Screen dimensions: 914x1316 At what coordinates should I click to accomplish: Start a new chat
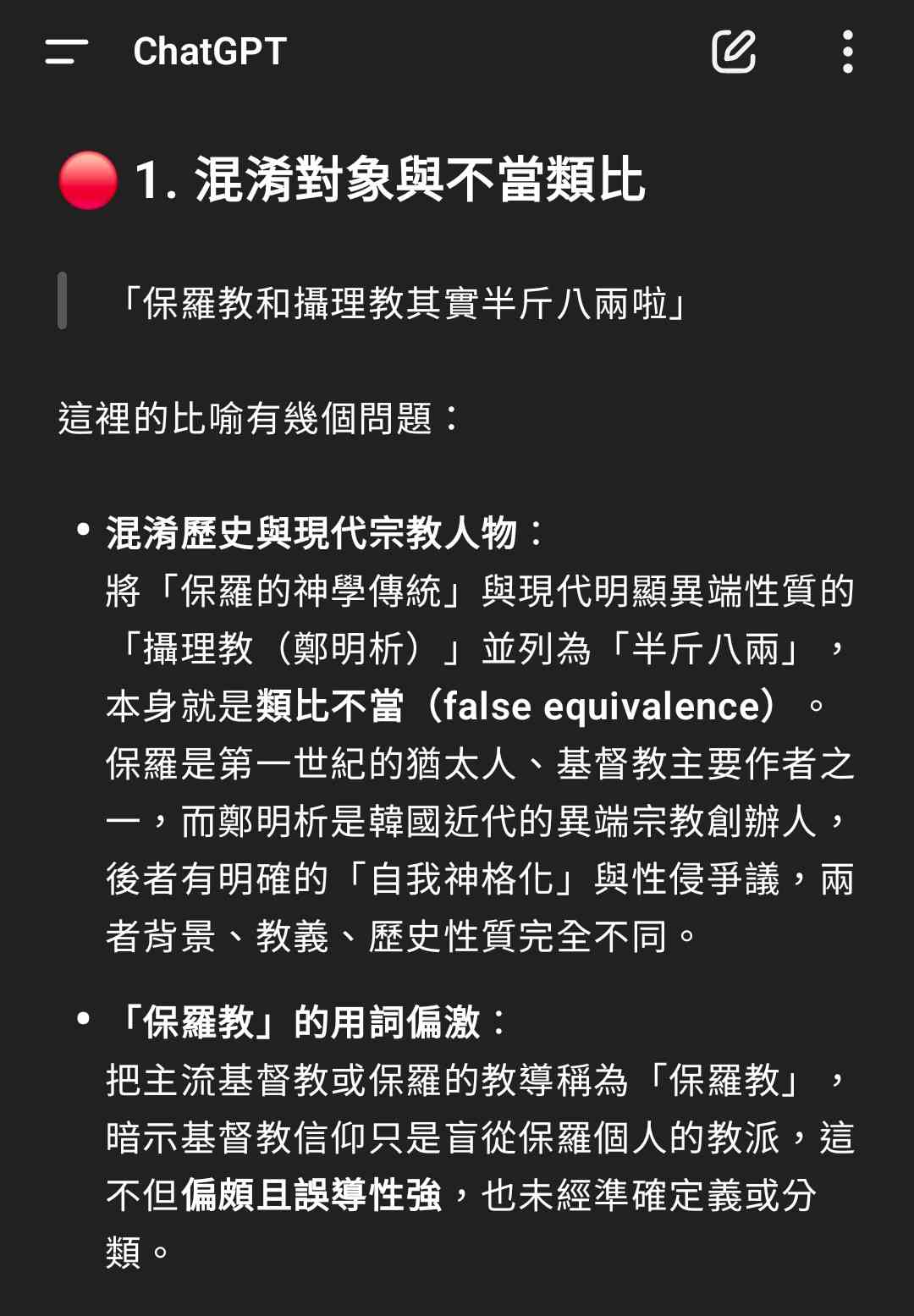[733, 52]
